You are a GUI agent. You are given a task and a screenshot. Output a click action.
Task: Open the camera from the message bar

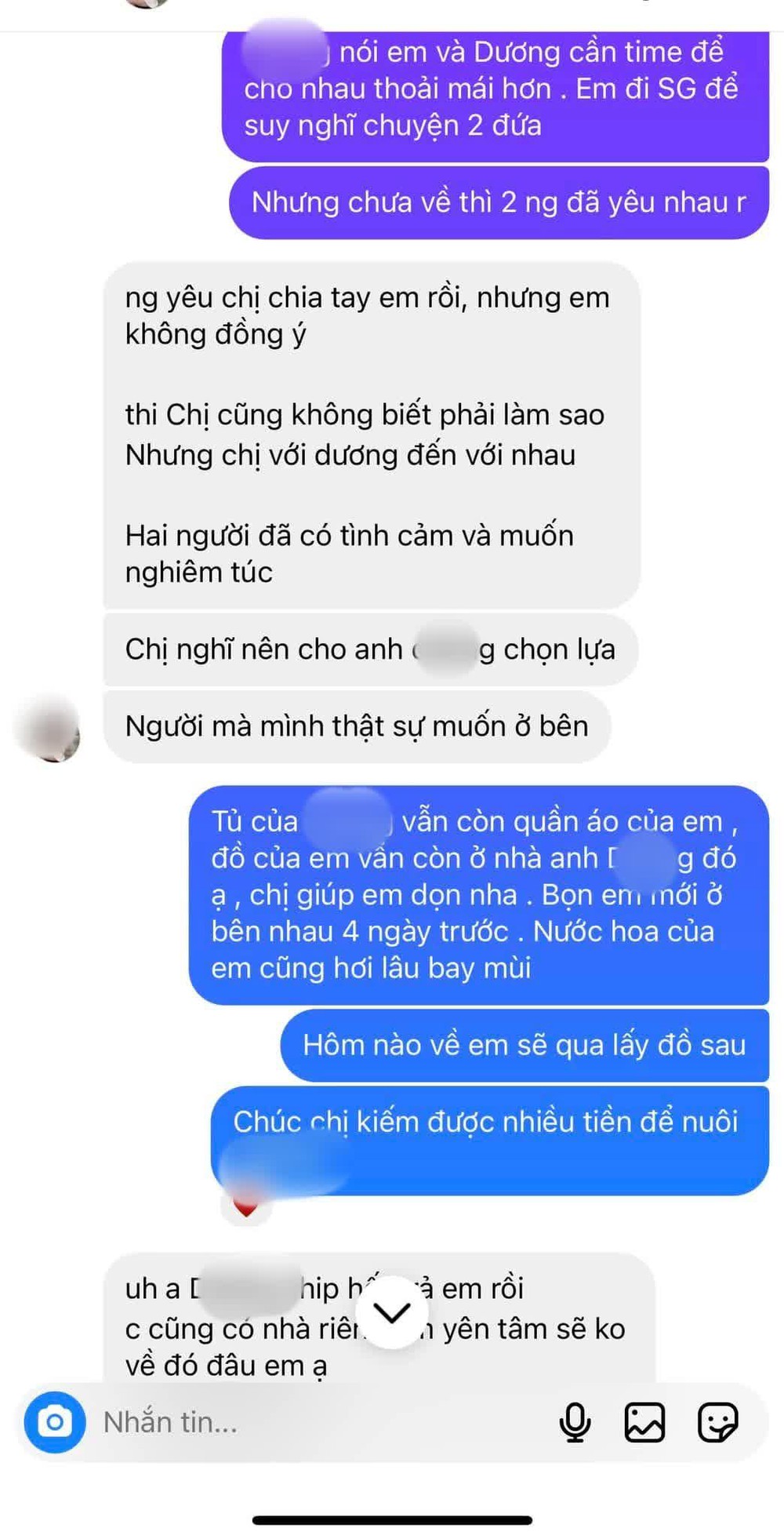(x=54, y=1422)
